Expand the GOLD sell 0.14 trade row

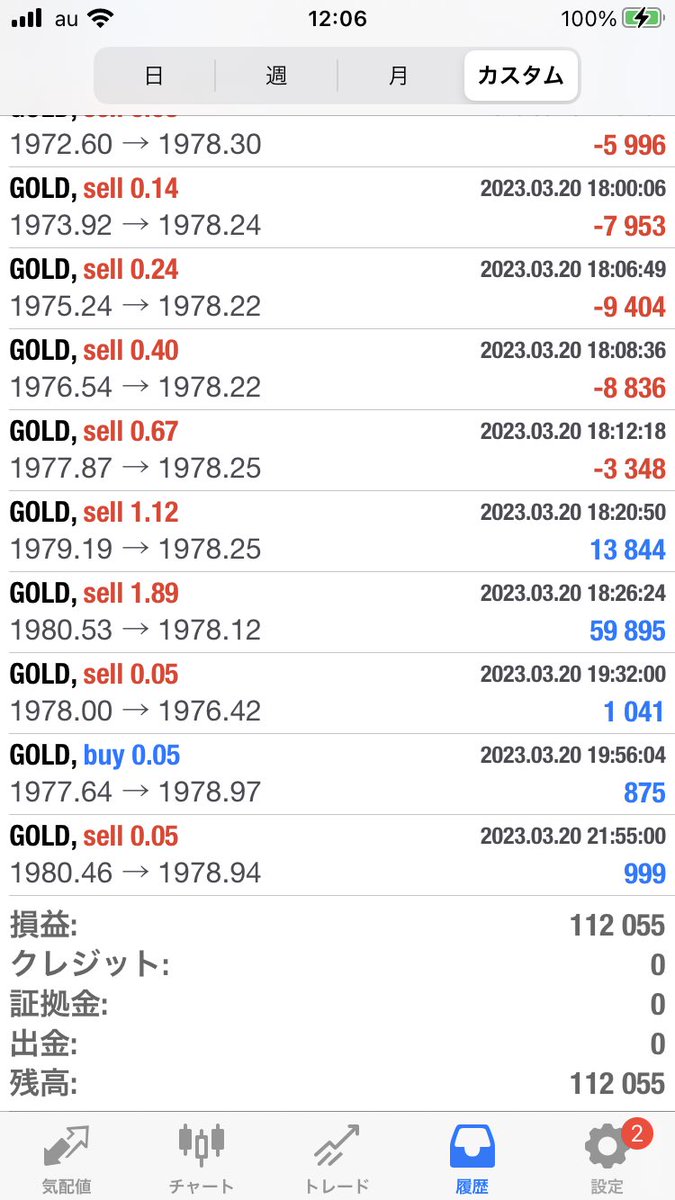pyautogui.click(x=337, y=207)
